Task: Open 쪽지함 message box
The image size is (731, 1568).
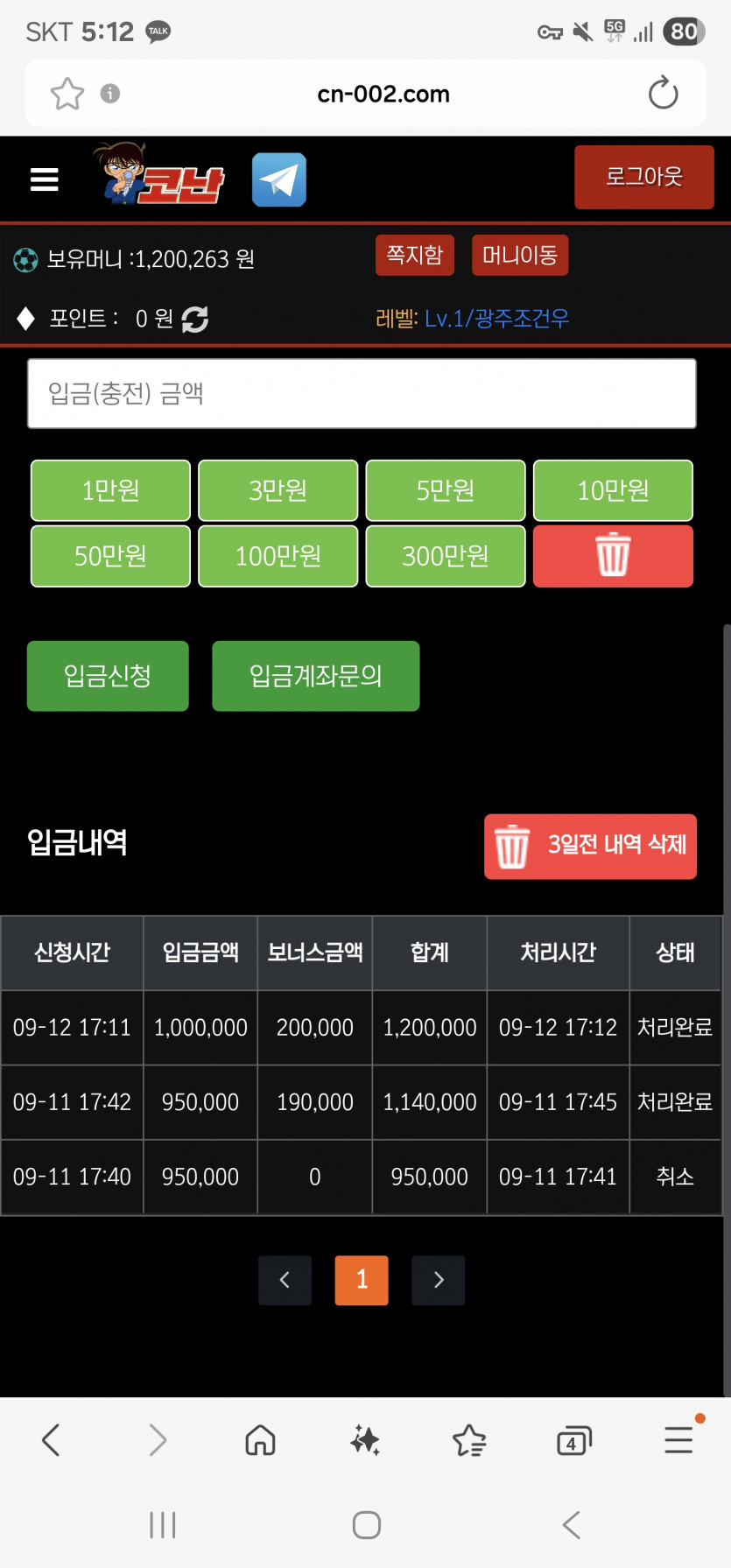Action: tap(415, 255)
